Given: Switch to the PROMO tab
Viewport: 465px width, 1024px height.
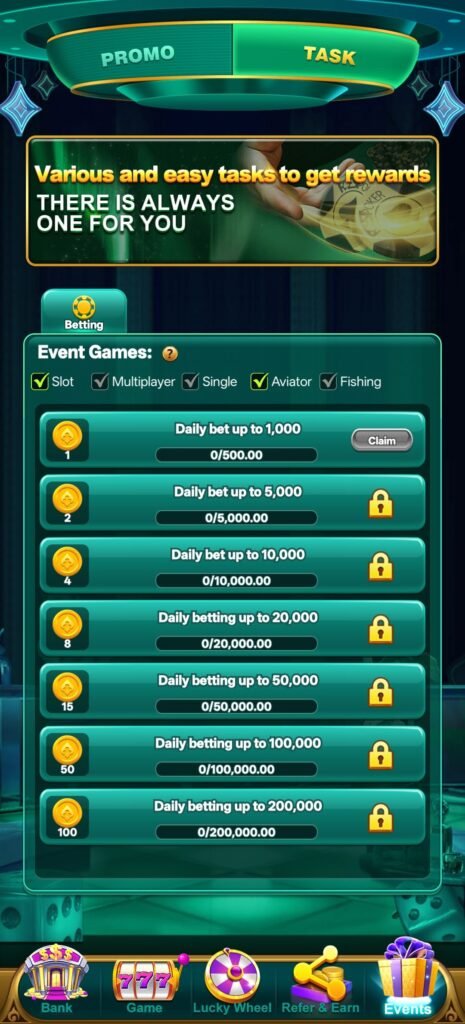Looking at the screenshot, I should coord(138,55).
